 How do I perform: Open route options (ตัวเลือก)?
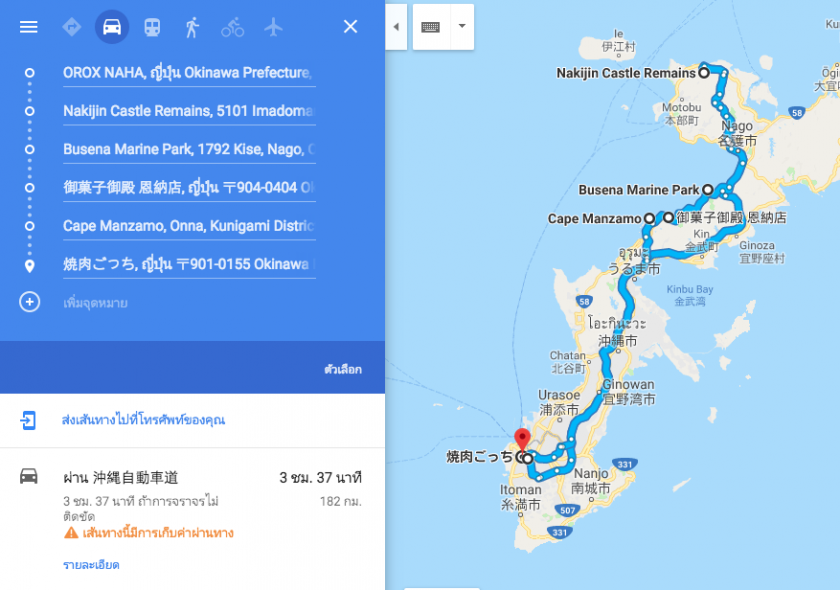pos(342,369)
